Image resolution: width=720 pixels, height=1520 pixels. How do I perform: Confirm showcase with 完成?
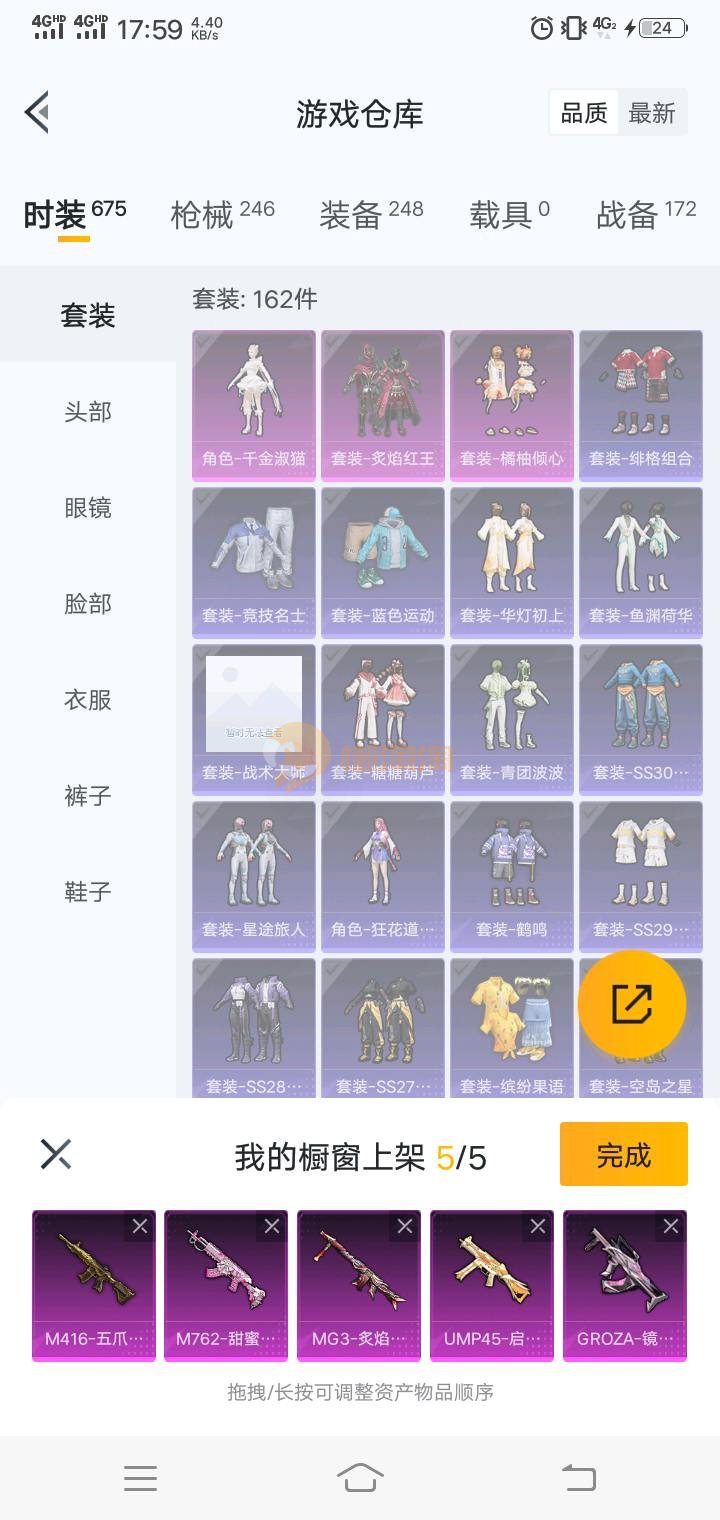(623, 1155)
